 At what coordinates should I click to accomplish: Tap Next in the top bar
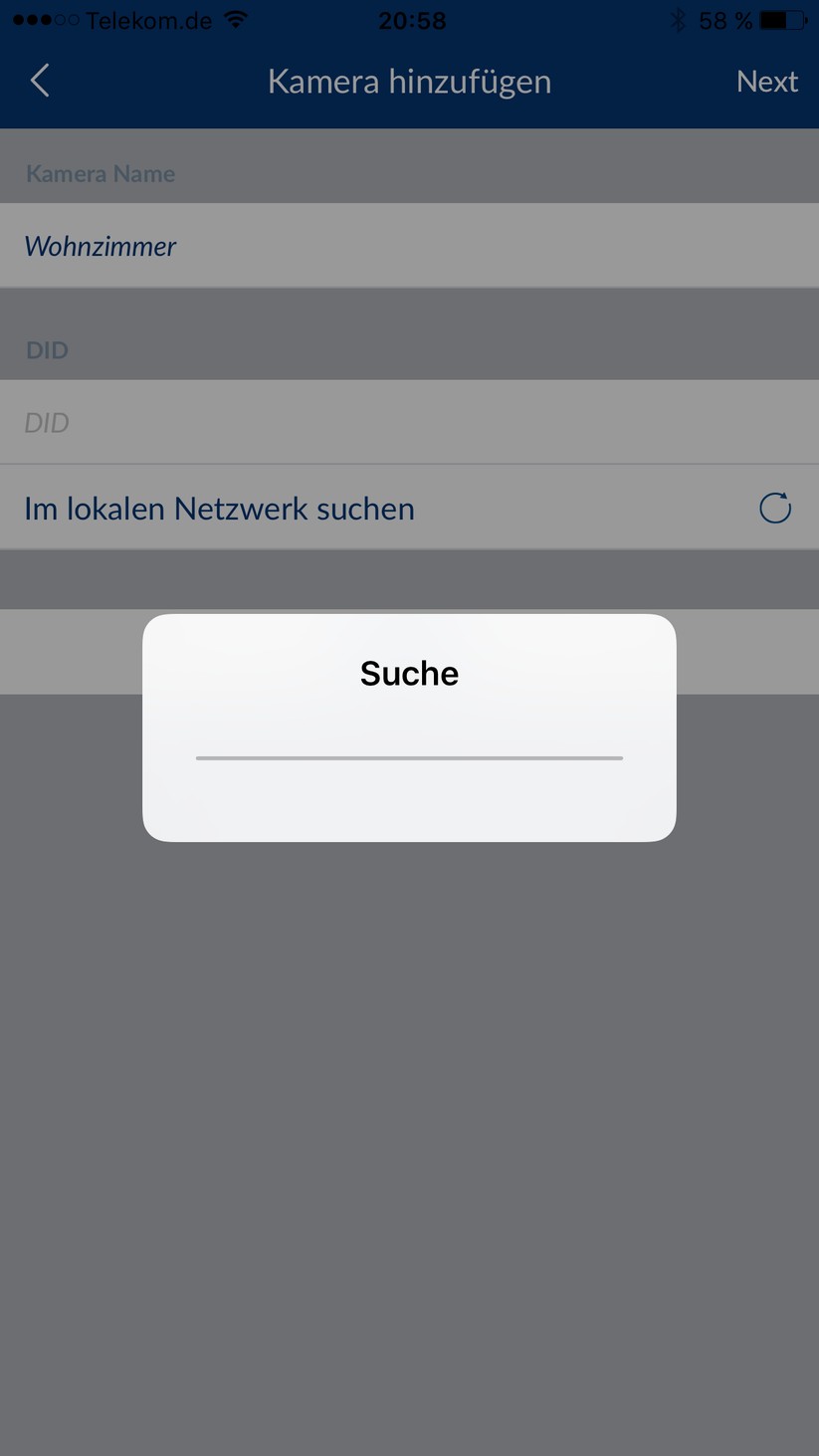tap(766, 82)
